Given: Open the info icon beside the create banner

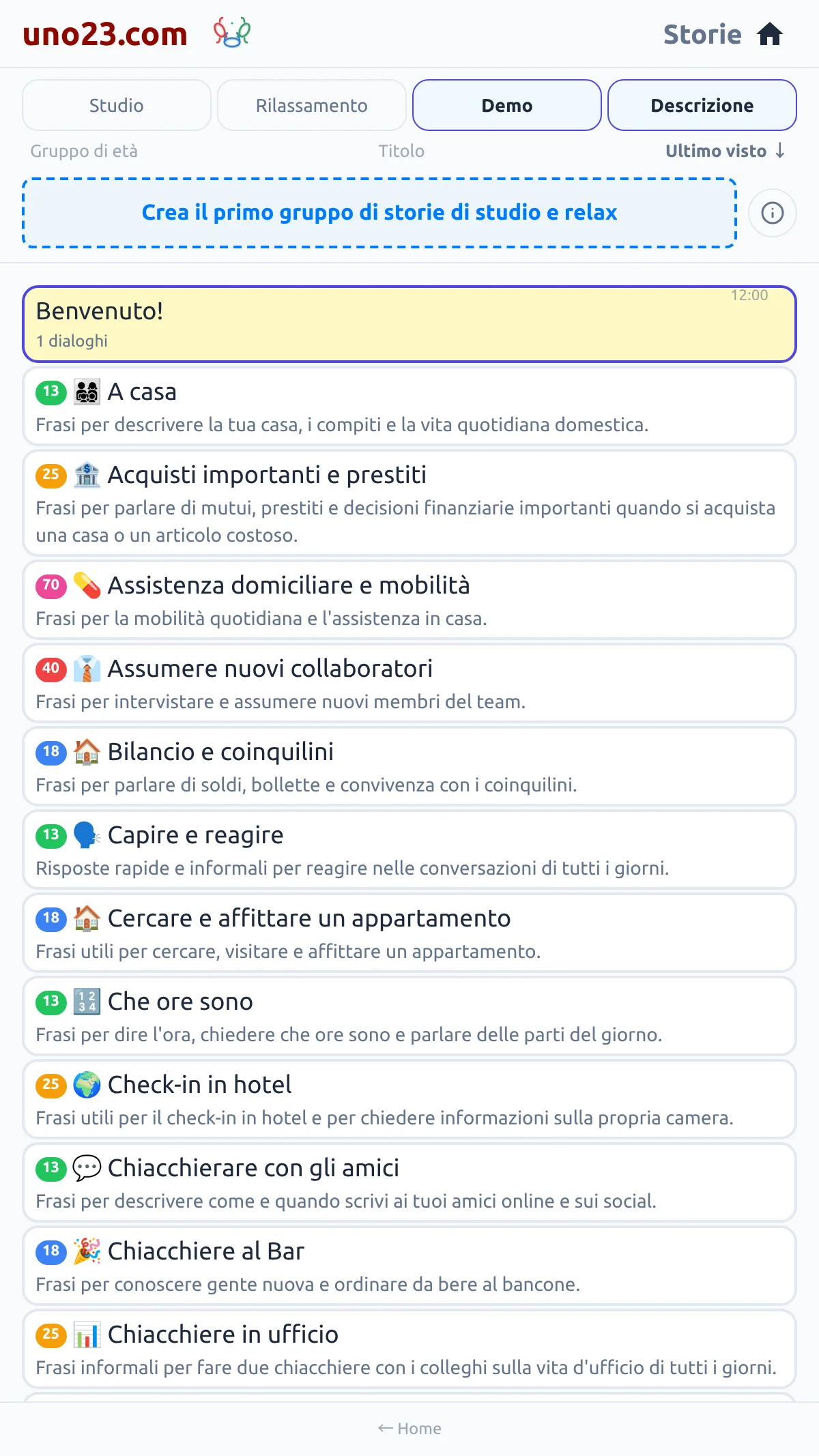Looking at the screenshot, I should click(773, 213).
